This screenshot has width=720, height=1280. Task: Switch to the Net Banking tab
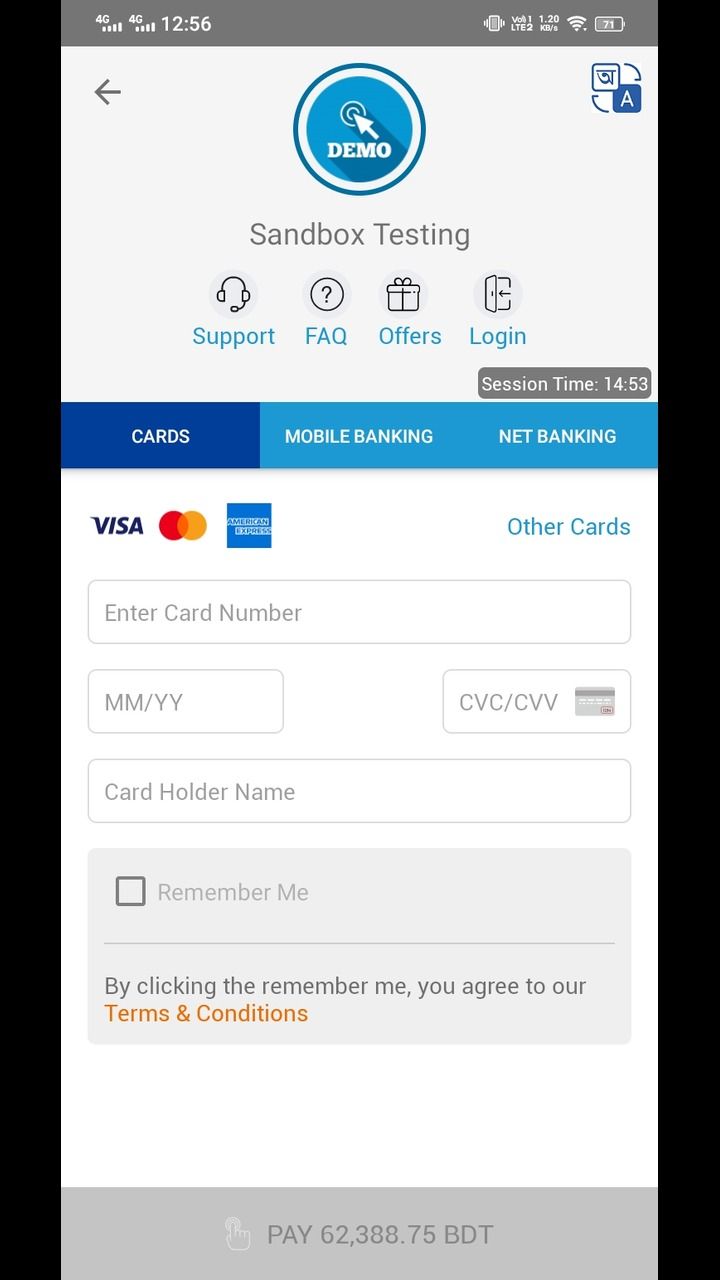(x=557, y=436)
